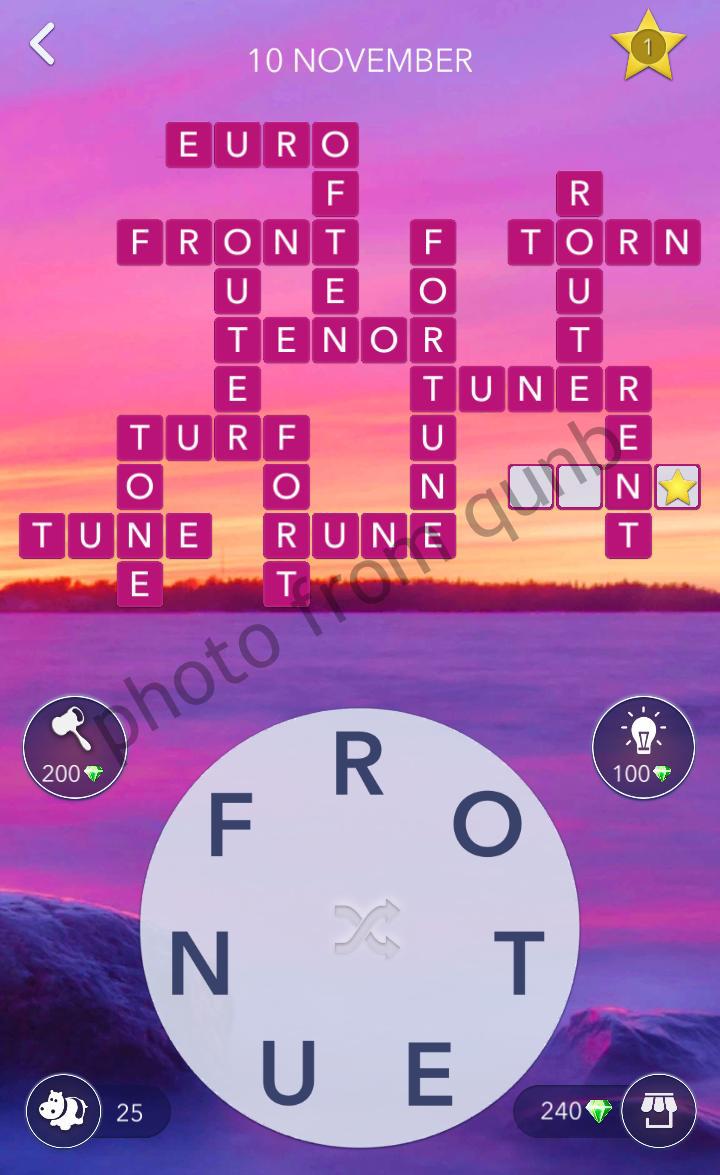This screenshot has width=720, height=1175.
Task: Open the gem shop
Action: [x=657, y=1110]
